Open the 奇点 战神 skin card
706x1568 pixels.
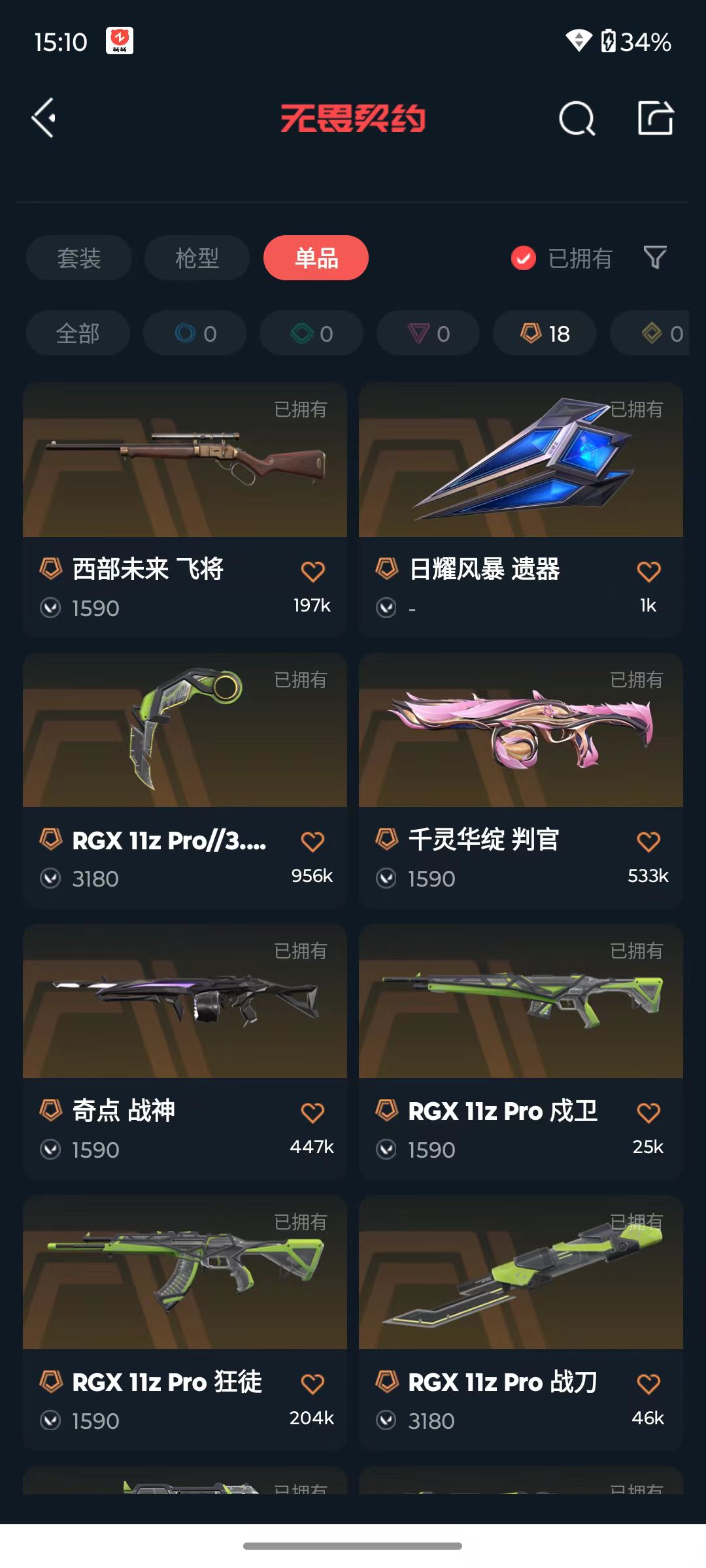(185, 1052)
